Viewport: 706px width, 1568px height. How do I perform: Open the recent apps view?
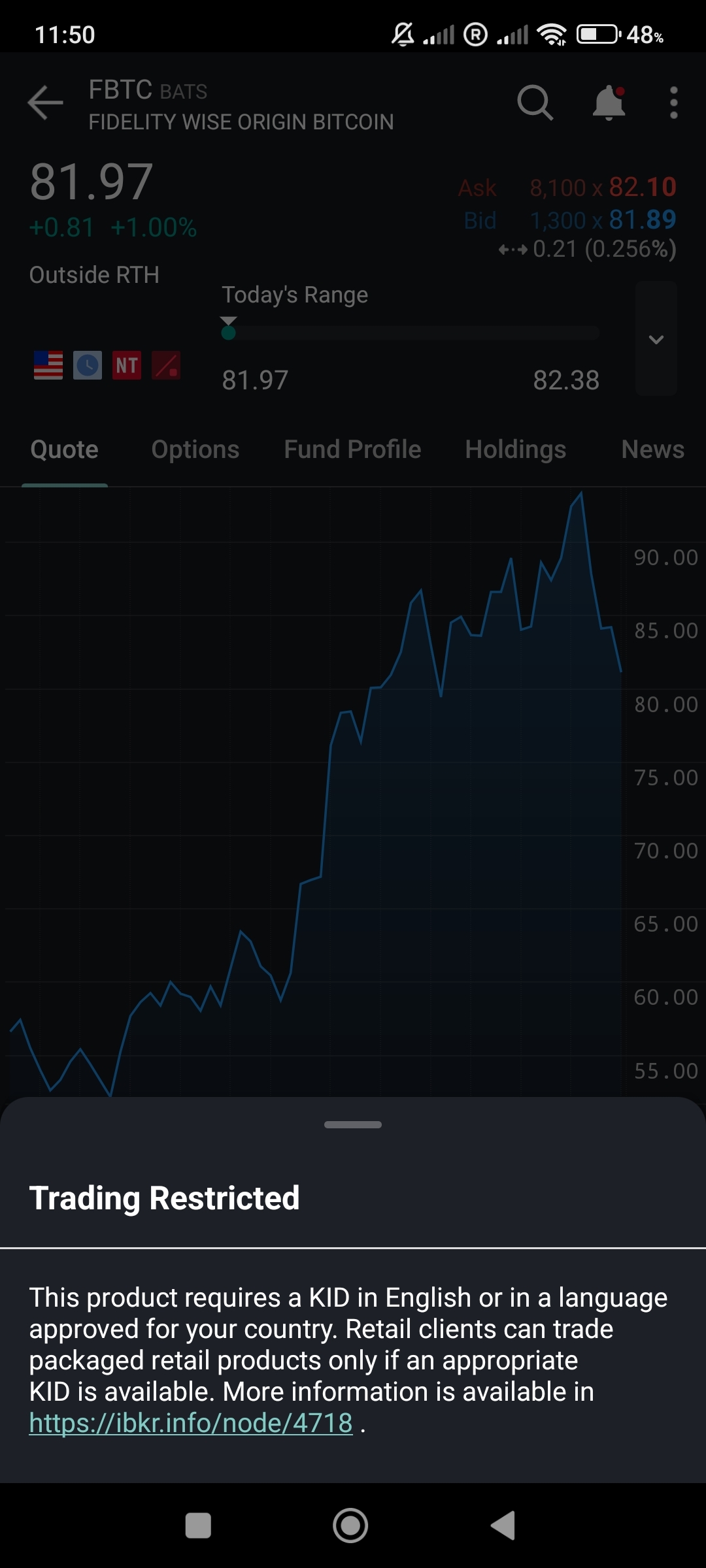(x=198, y=1526)
